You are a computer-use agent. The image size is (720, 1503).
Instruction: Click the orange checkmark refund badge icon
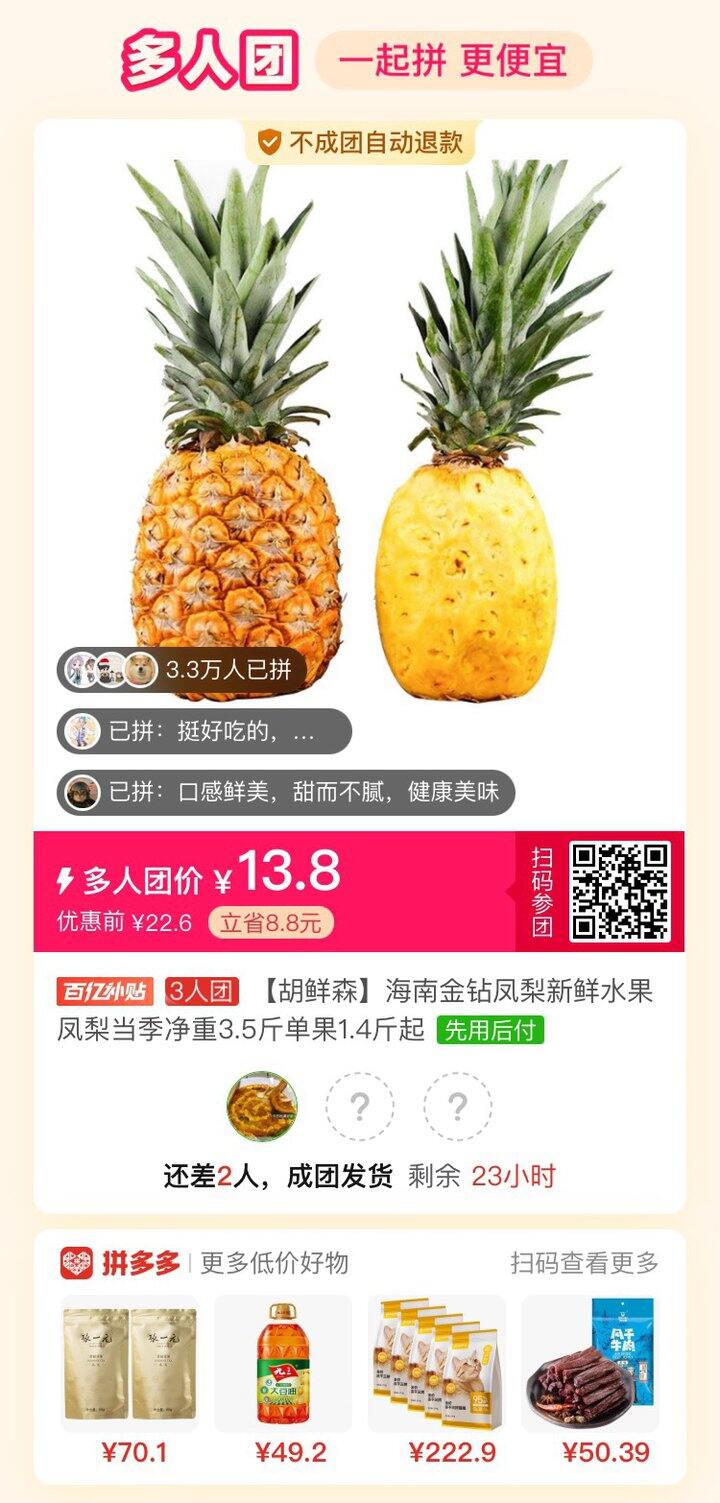267,142
